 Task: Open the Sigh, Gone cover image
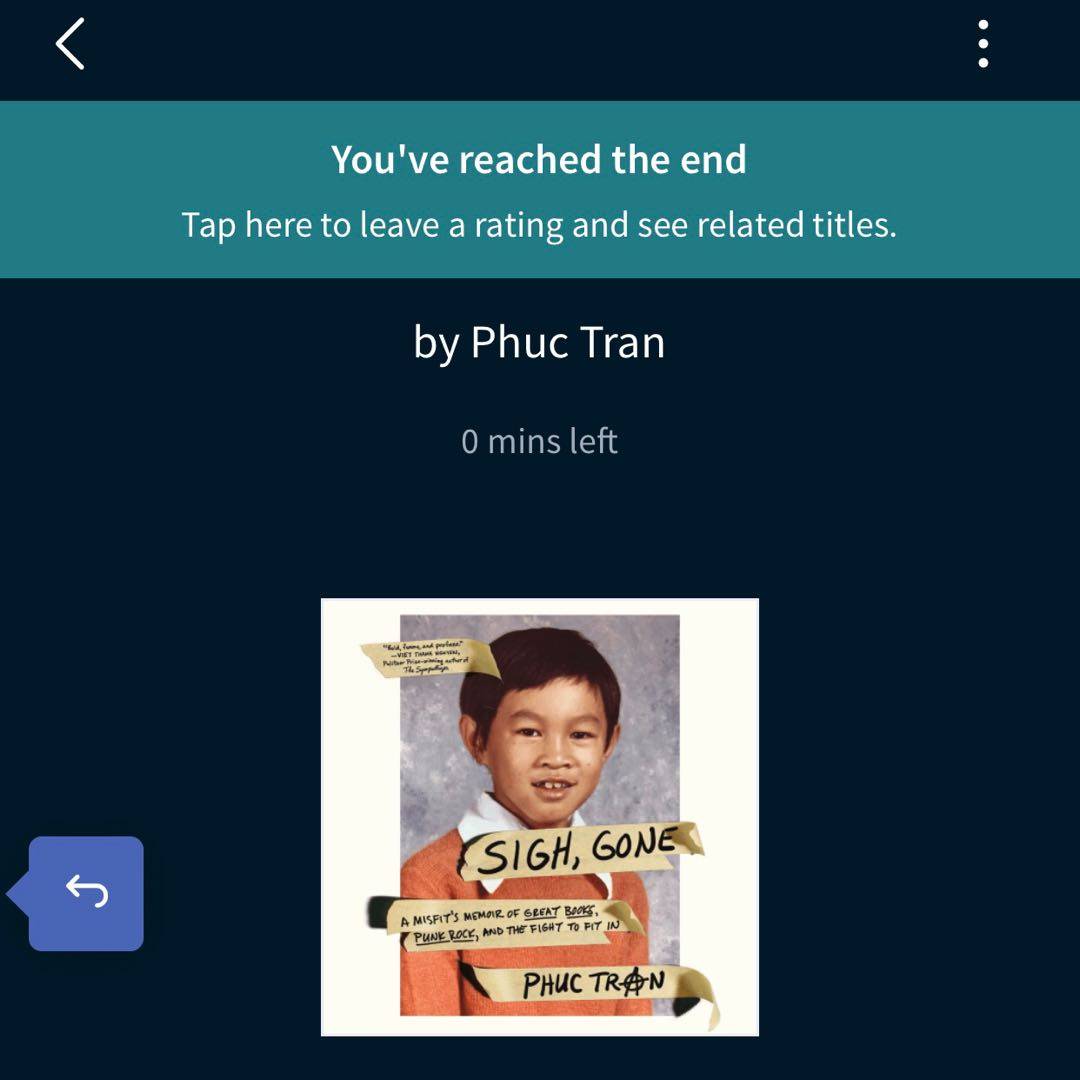[x=539, y=816]
